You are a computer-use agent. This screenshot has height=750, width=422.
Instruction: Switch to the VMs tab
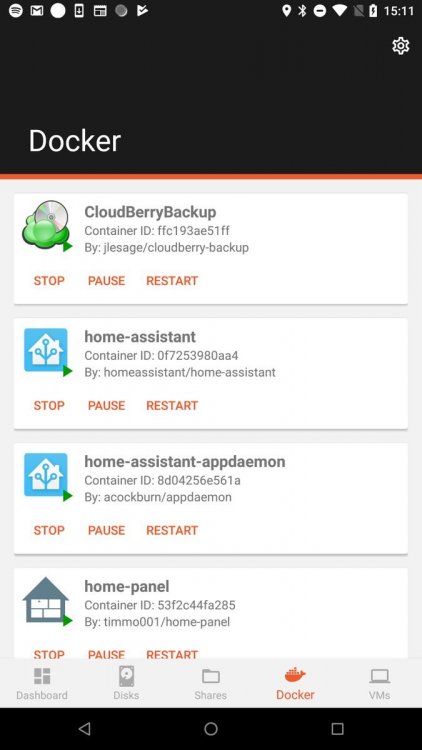pos(379,684)
